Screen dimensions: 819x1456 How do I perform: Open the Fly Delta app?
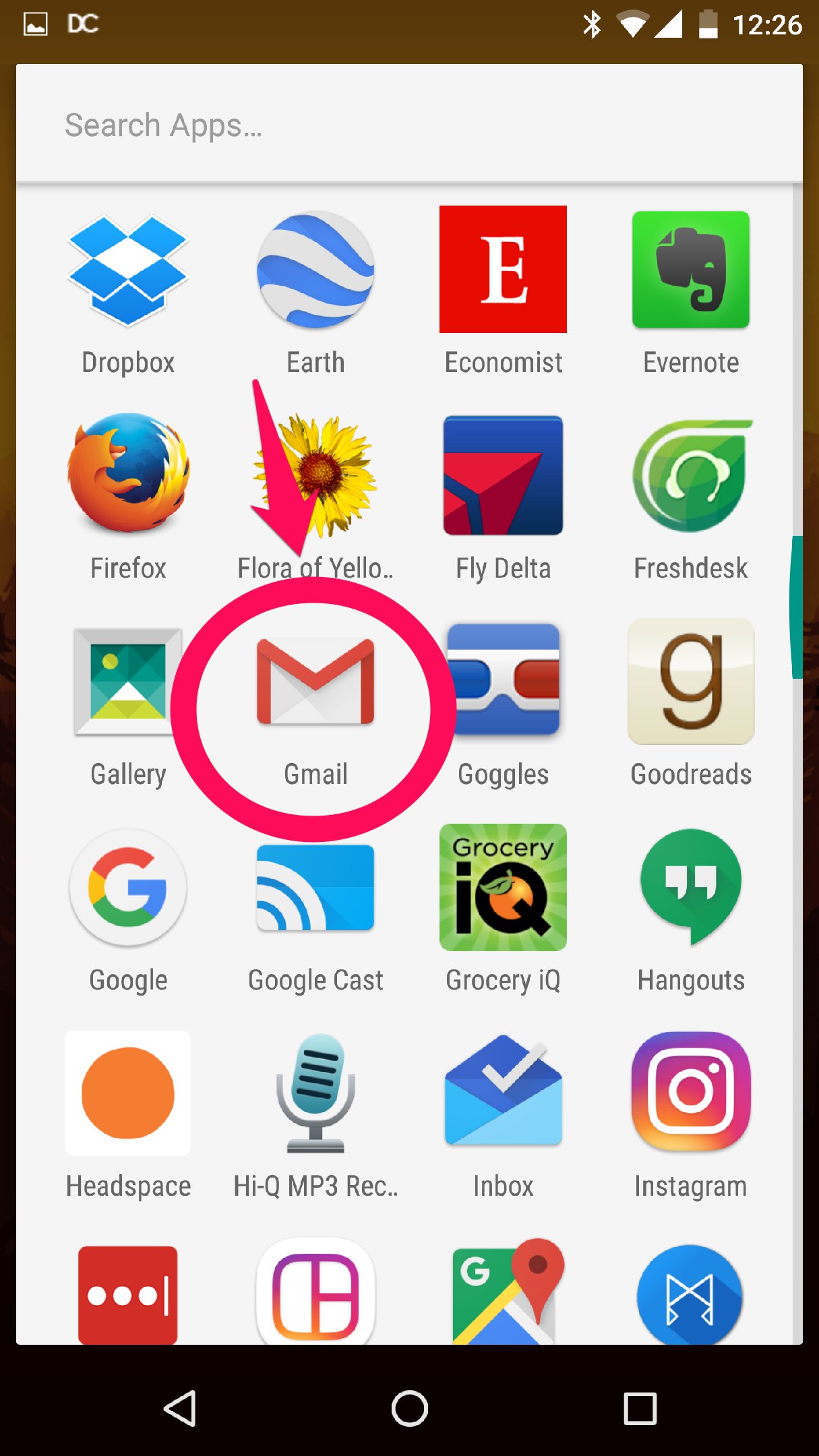(503, 475)
